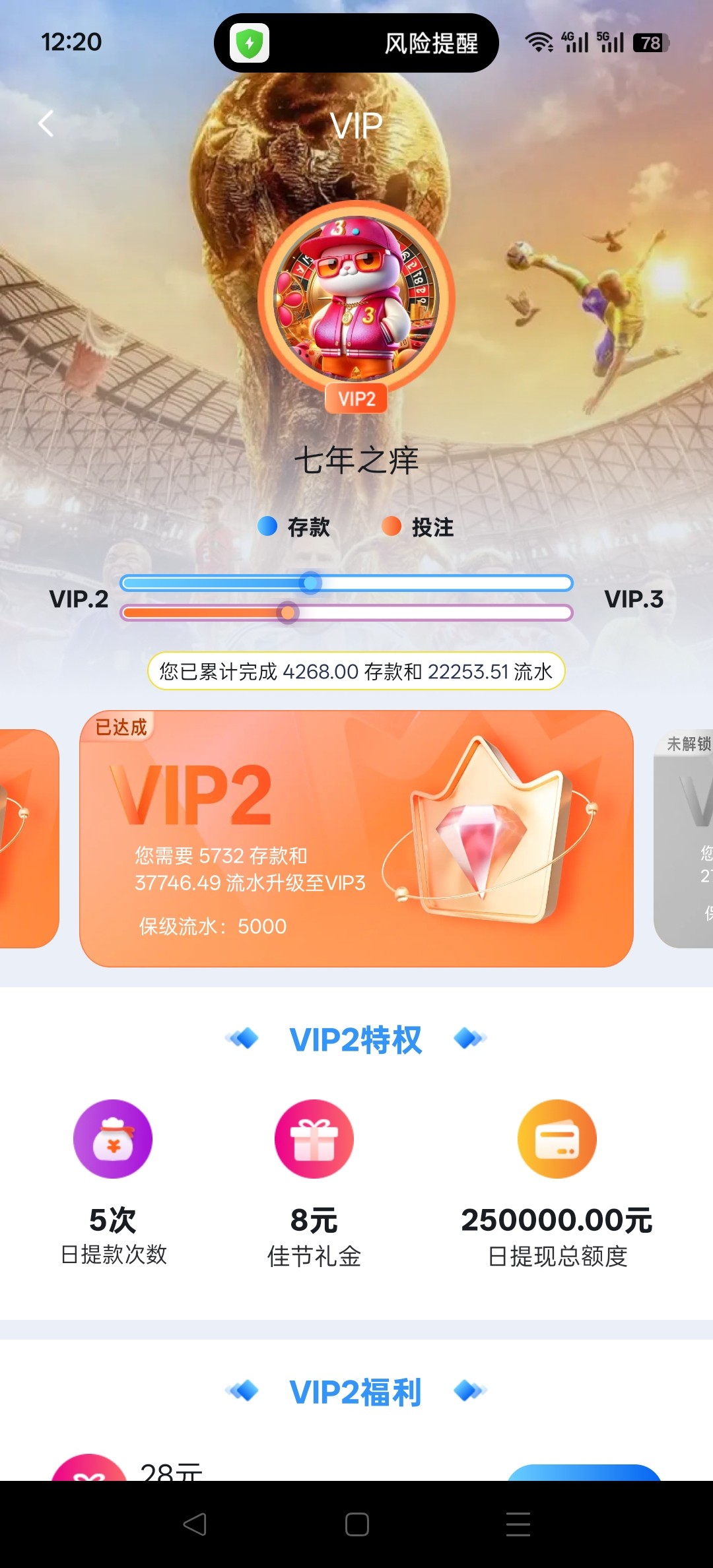The height and width of the screenshot is (1568, 713).
Task: Go to the system home screen
Action: (x=356, y=1524)
